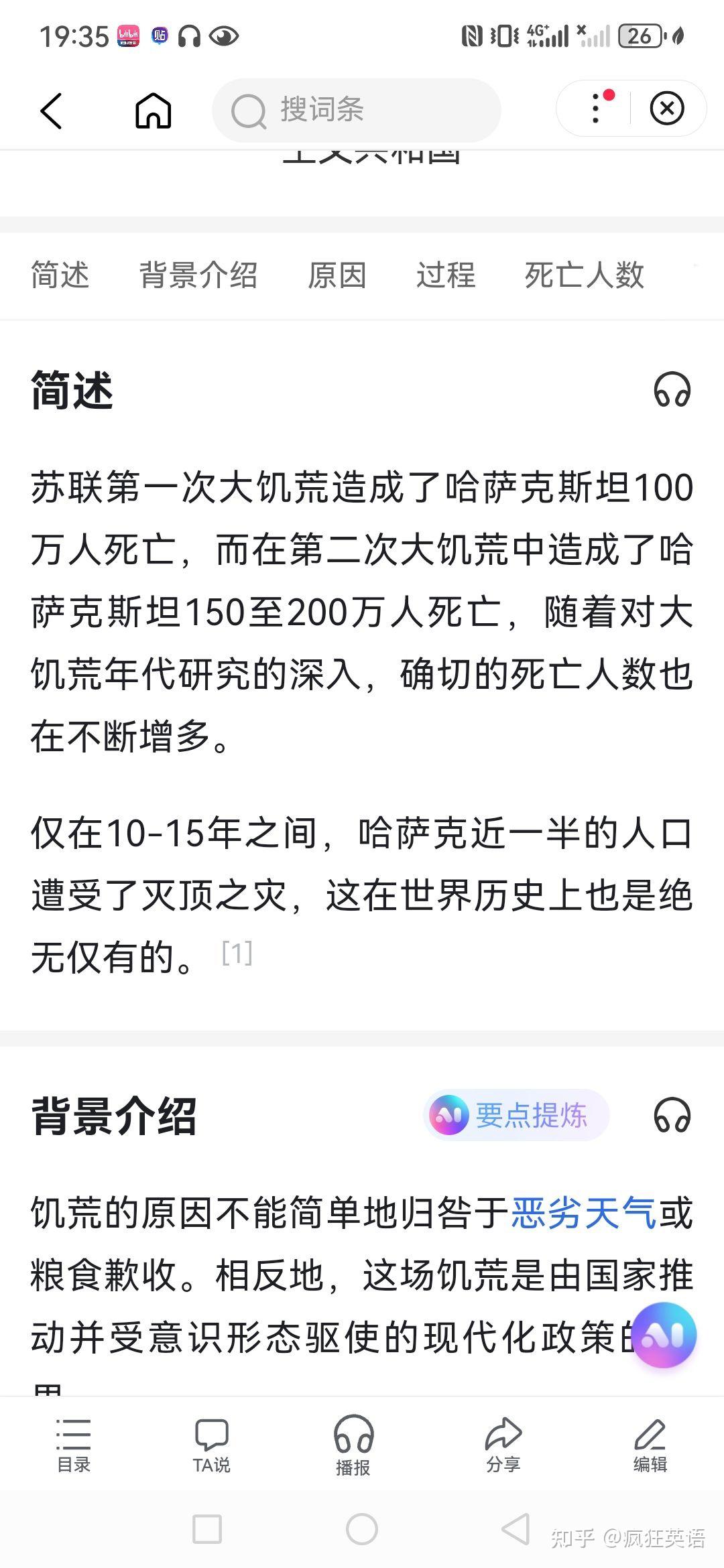Switch to the 过程 tab

click(x=446, y=275)
